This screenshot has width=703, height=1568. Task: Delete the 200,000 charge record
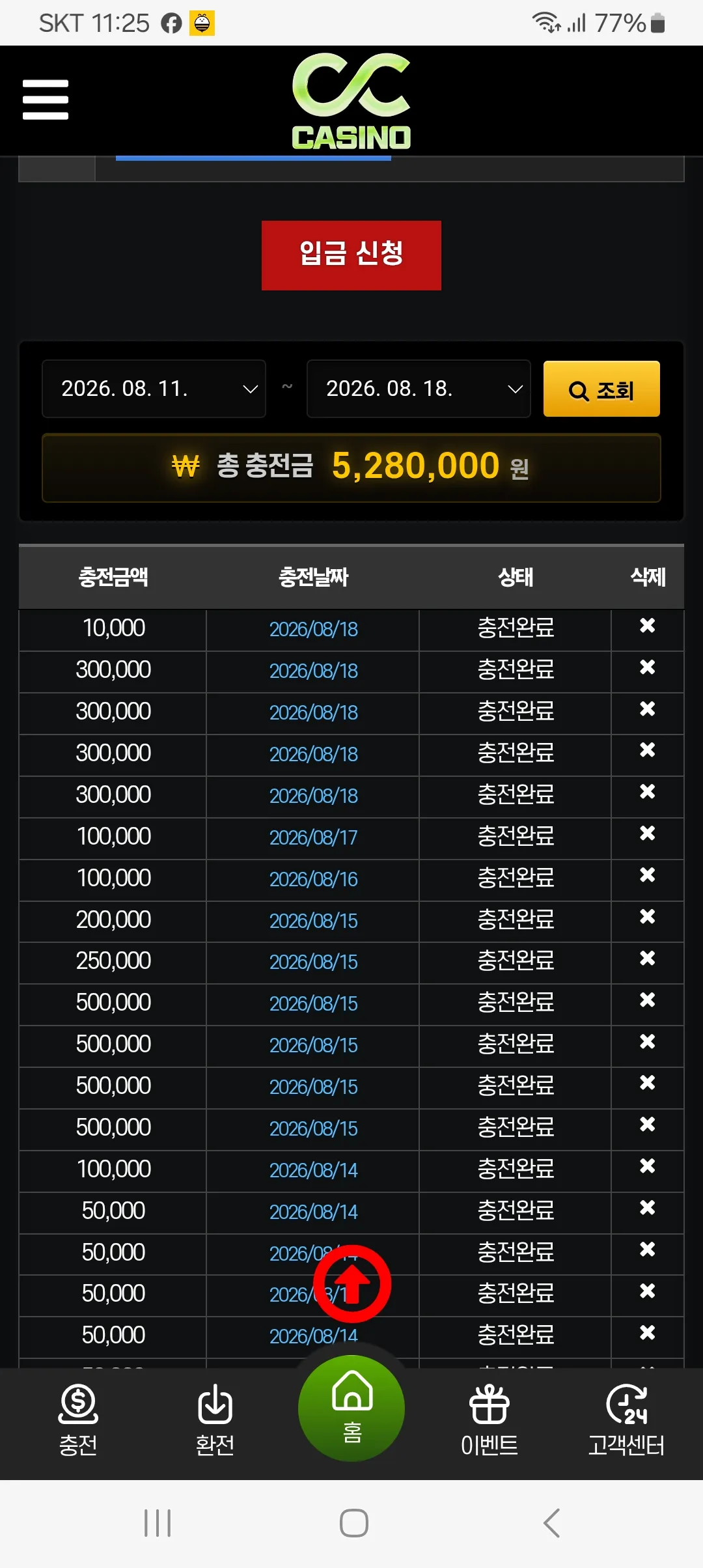647,917
